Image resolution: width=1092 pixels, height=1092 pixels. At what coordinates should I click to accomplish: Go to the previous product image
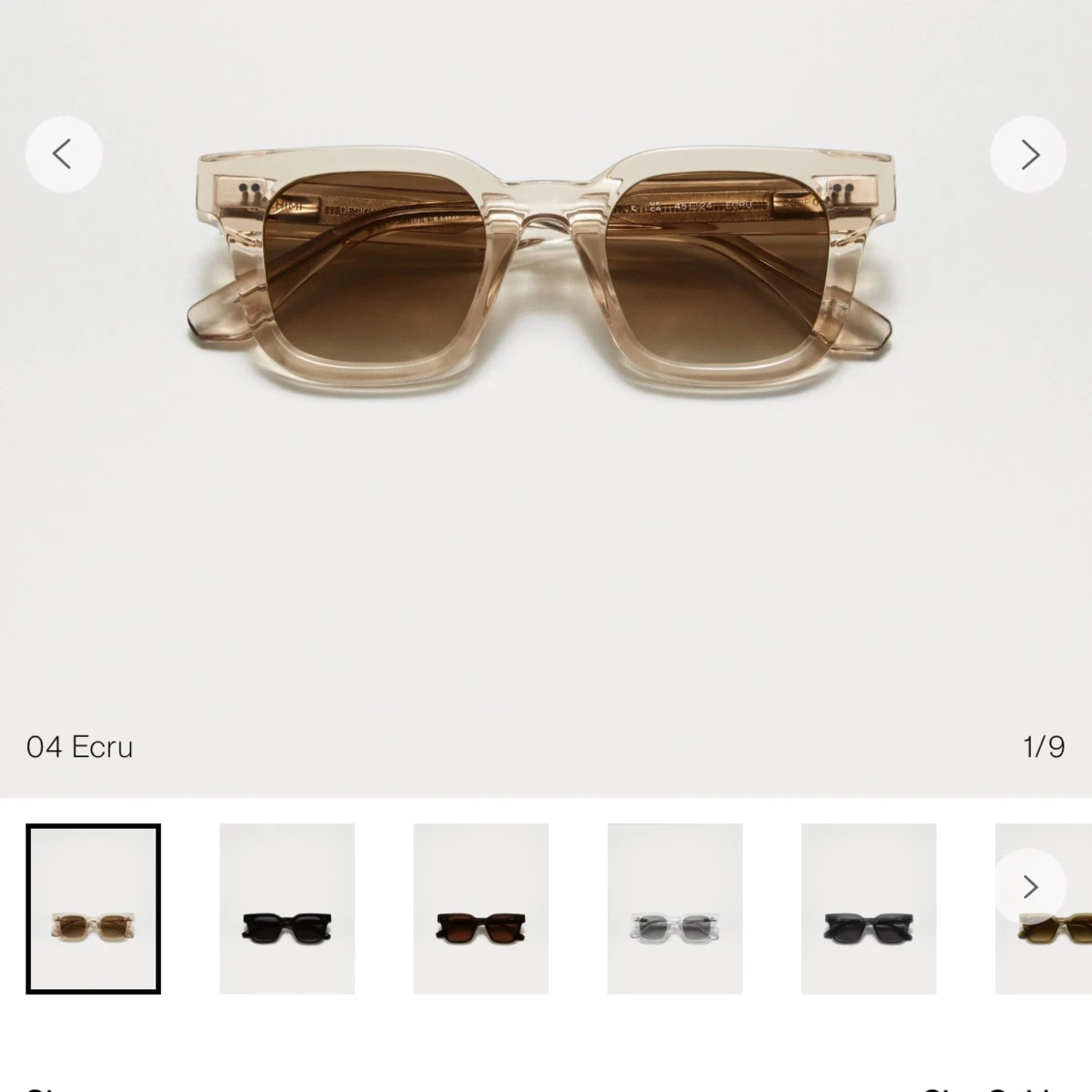(x=63, y=154)
